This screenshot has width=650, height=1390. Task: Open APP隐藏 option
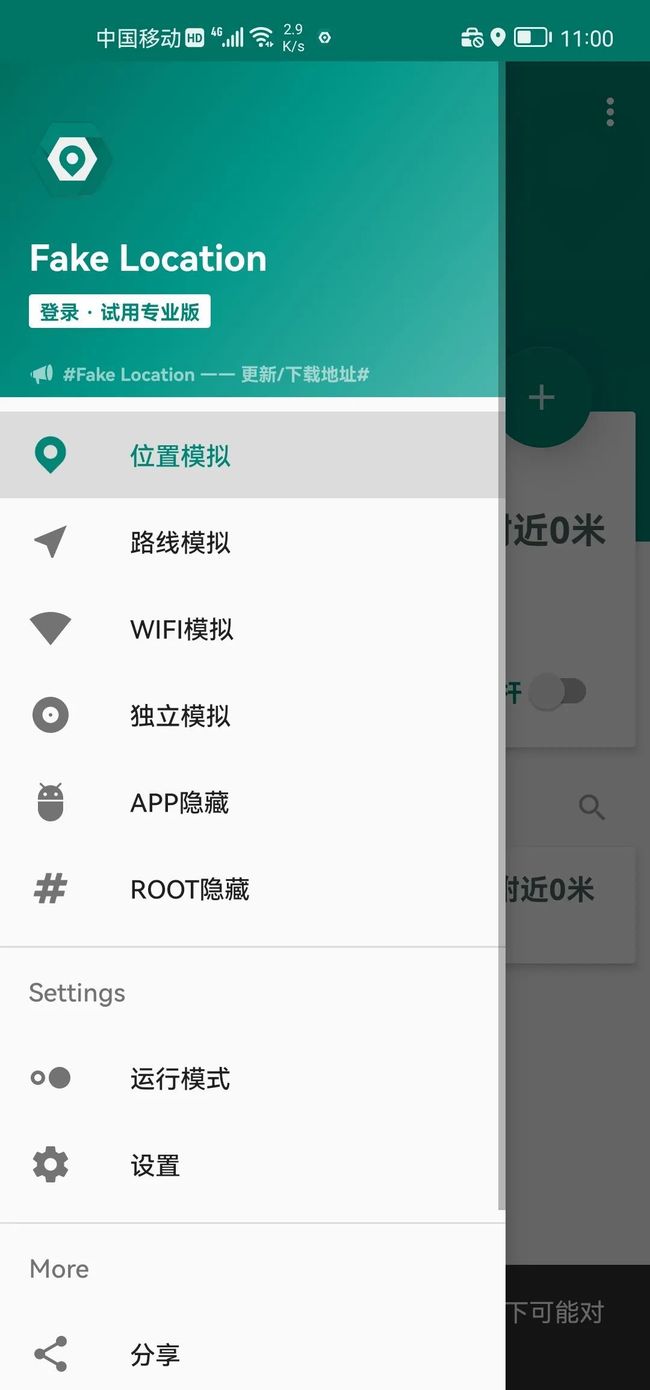(x=252, y=803)
